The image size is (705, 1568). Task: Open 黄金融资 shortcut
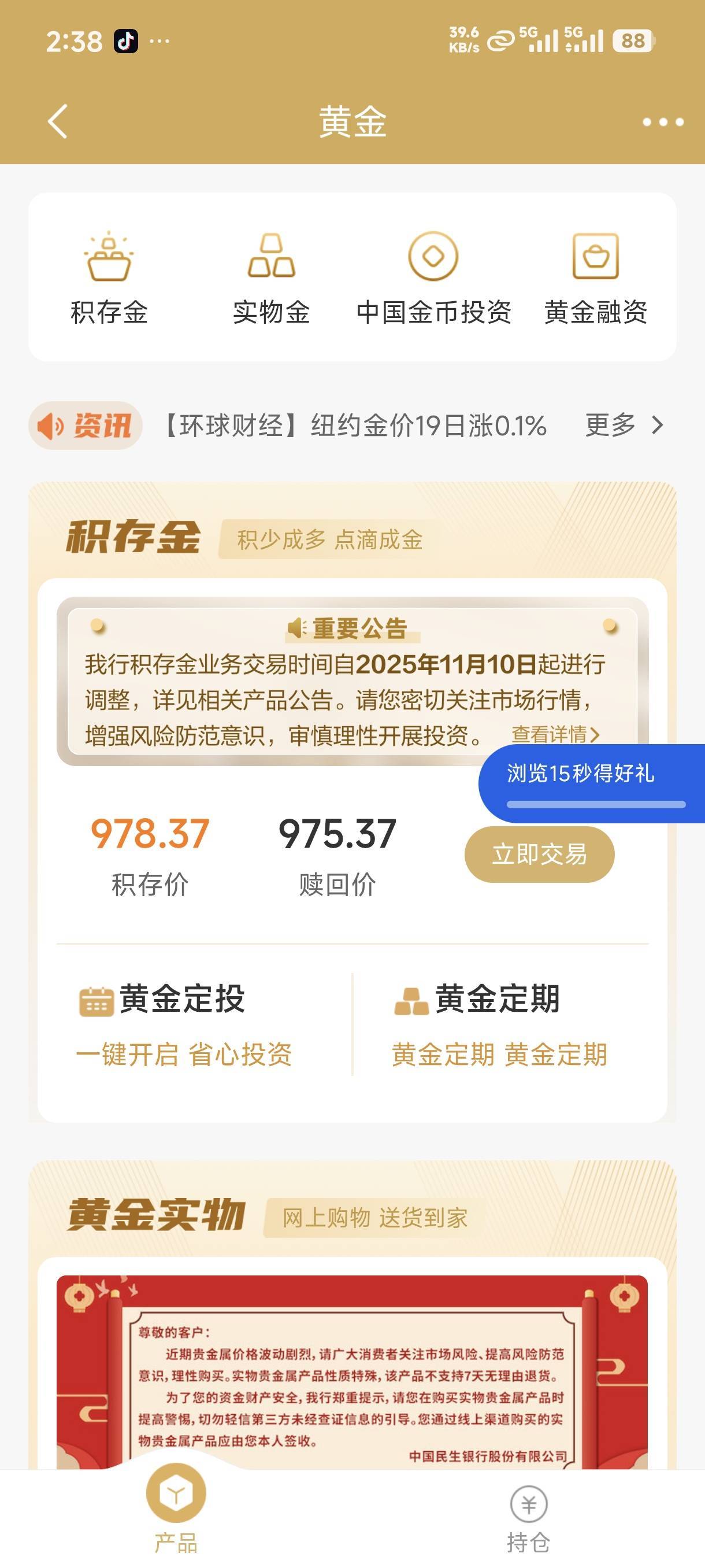[596, 278]
